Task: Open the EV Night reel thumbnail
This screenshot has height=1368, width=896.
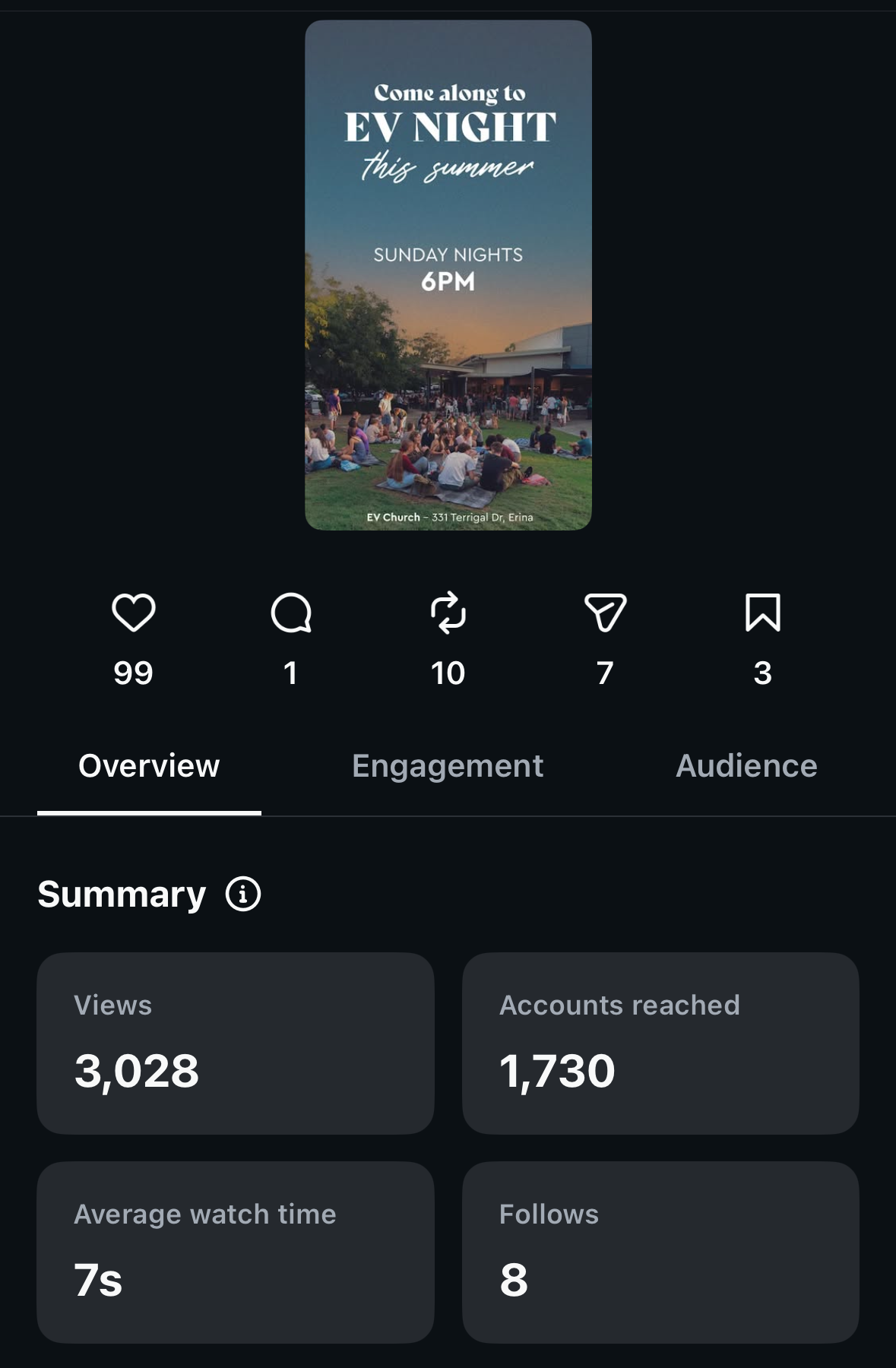Action: point(448,275)
